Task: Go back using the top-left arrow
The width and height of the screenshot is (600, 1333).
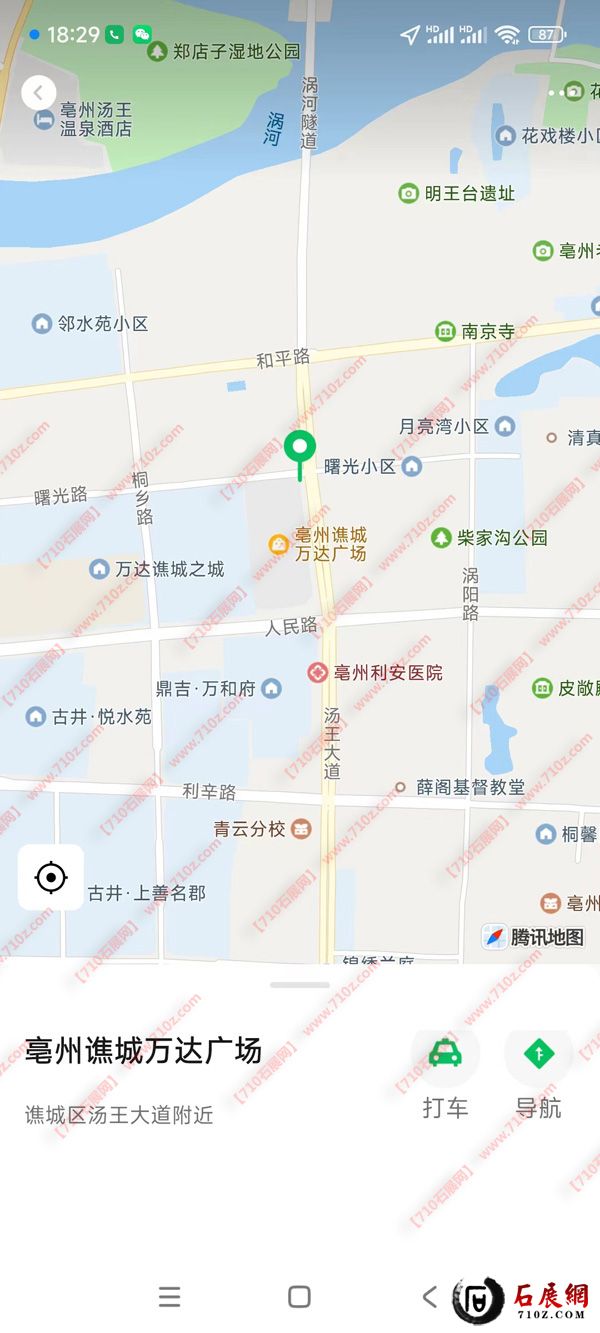Action: click(38, 93)
